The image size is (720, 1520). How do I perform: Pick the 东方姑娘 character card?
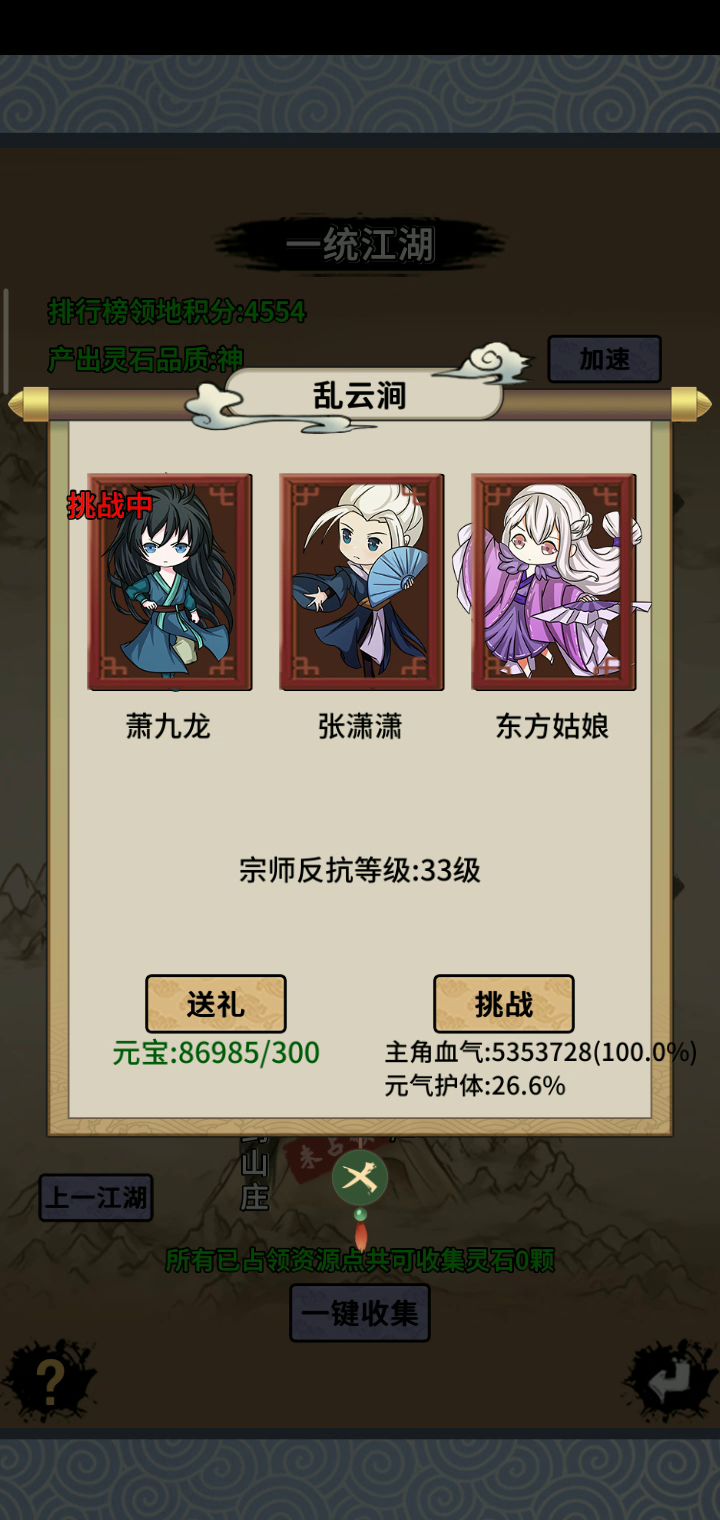click(x=553, y=582)
